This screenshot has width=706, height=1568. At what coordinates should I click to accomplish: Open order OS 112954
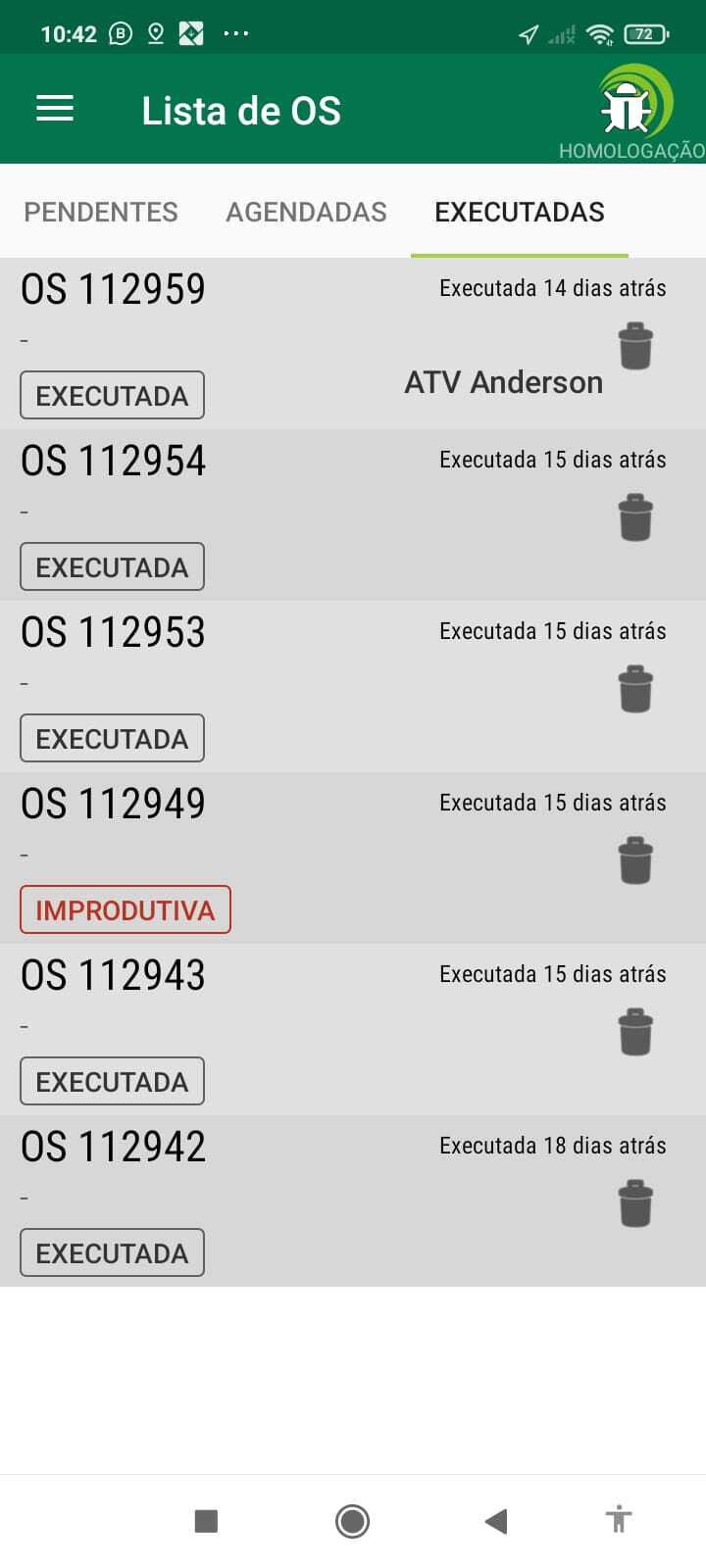(x=114, y=462)
